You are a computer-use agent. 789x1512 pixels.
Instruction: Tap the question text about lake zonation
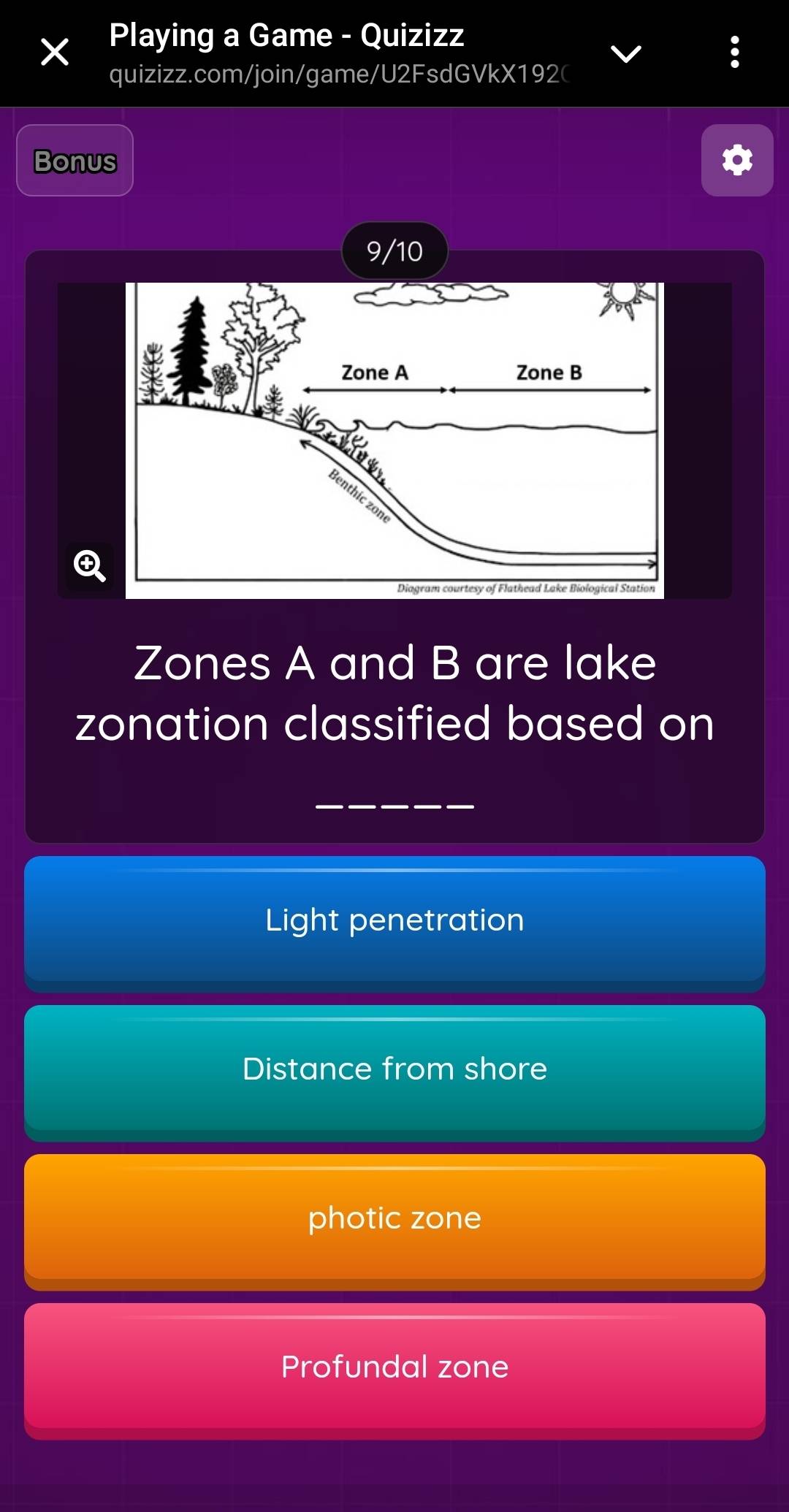[394, 692]
